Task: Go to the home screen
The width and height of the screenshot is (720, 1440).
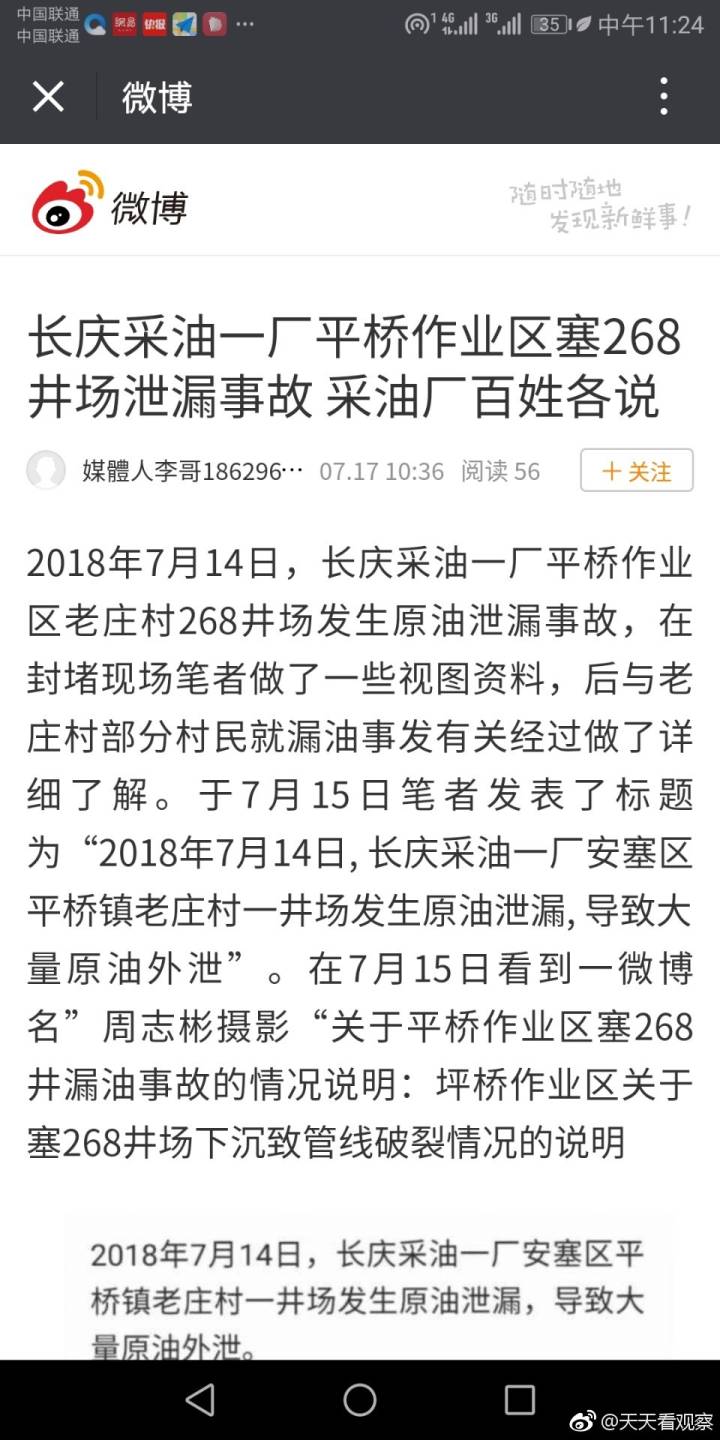Action: [360, 1400]
